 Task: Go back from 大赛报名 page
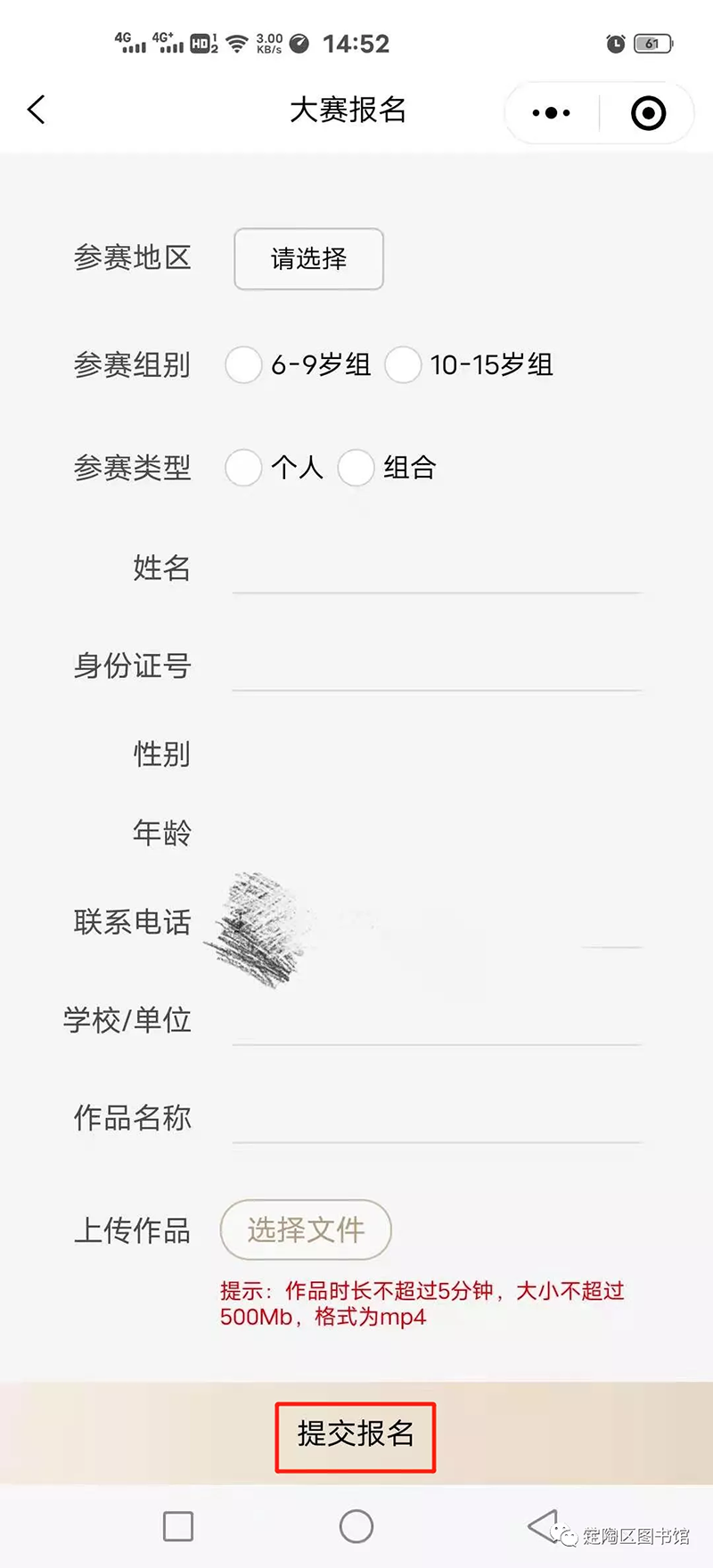[37, 110]
